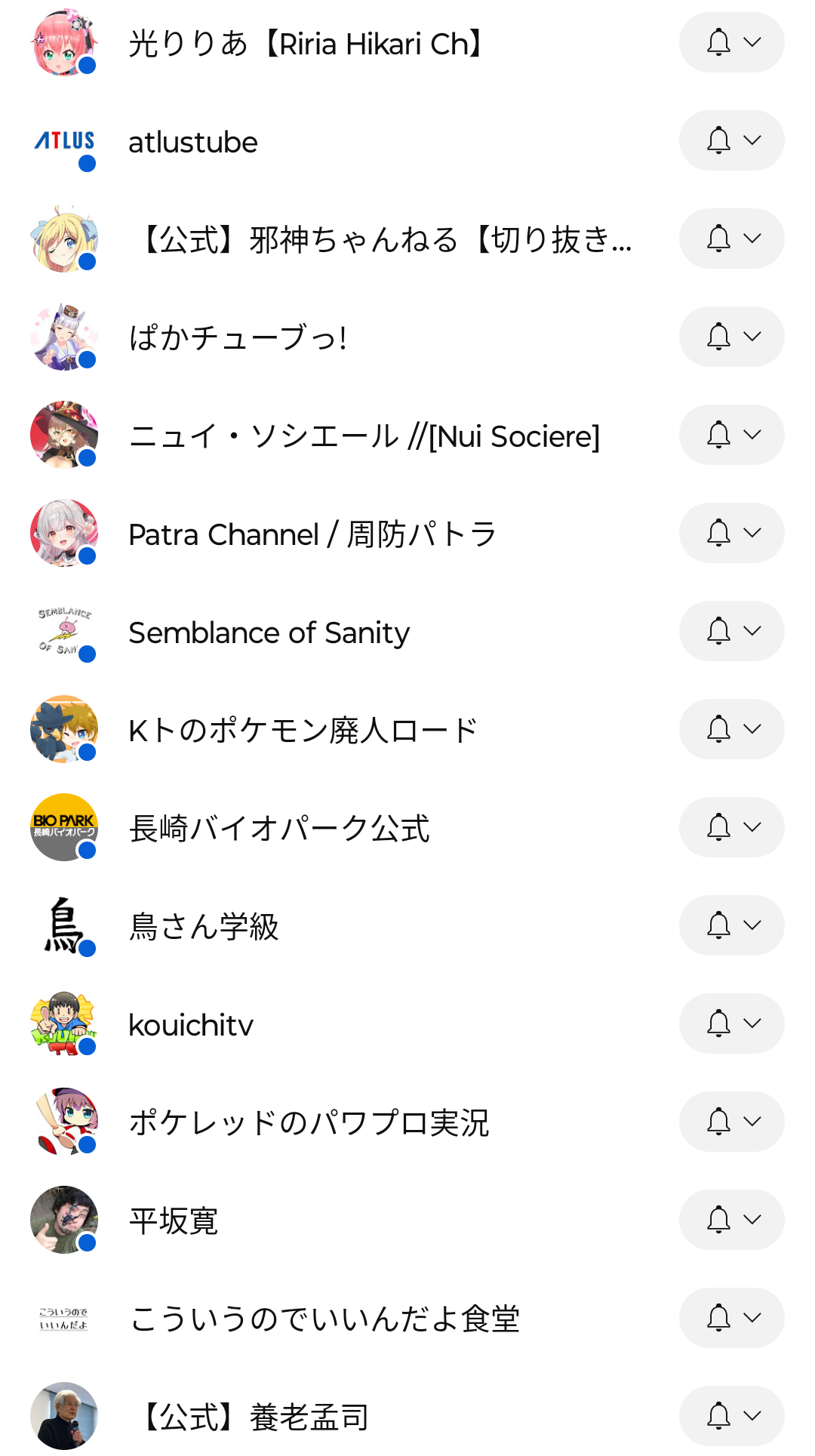Viewport: 815px width, 1456px height.
Task: Open the Semblance of Sanity channel
Action: 269,633
